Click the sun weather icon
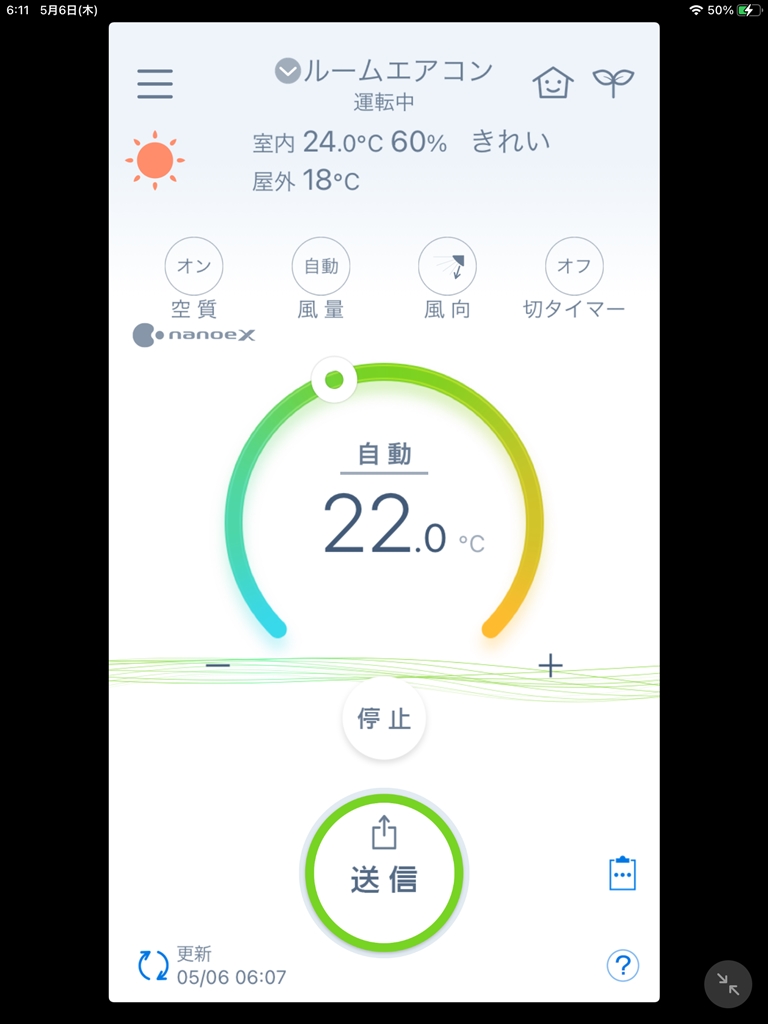The height and width of the screenshot is (1024, 768). (154, 159)
